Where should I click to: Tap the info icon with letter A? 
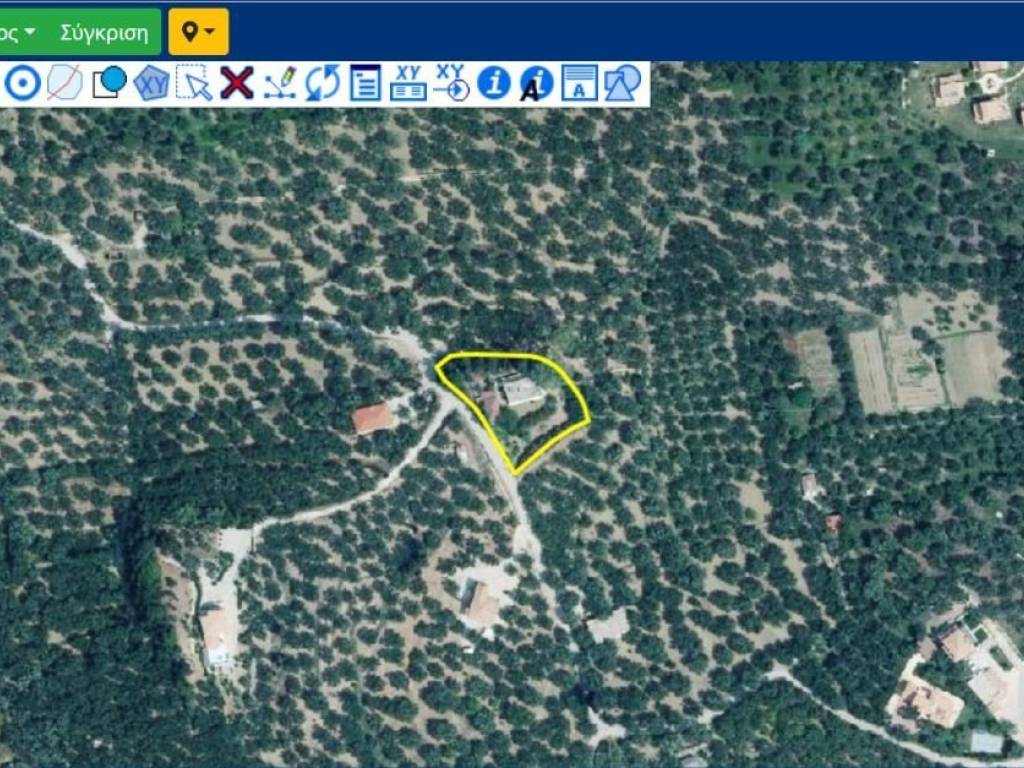coord(536,83)
